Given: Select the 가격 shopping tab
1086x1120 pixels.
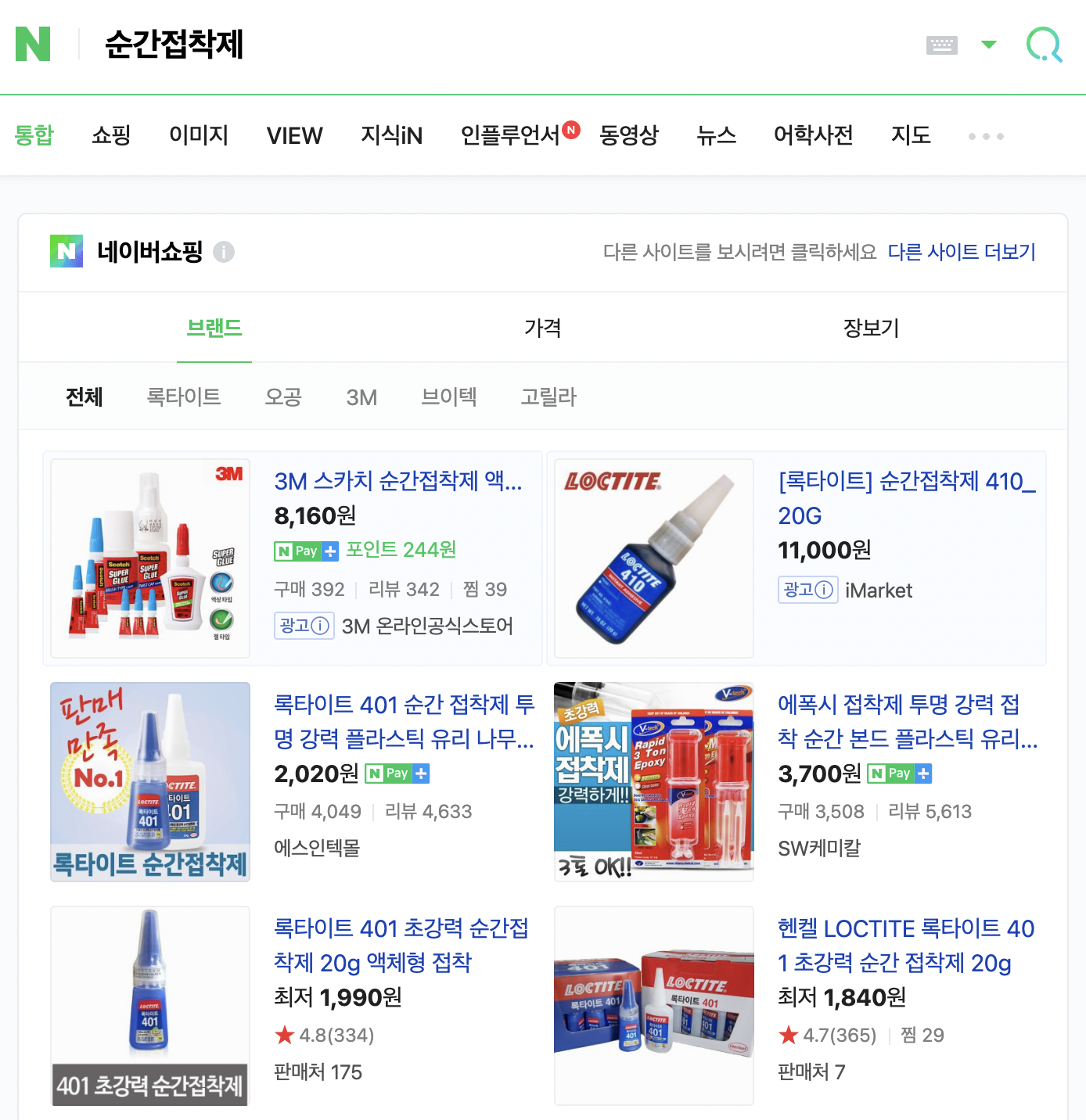Looking at the screenshot, I should coord(542,328).
